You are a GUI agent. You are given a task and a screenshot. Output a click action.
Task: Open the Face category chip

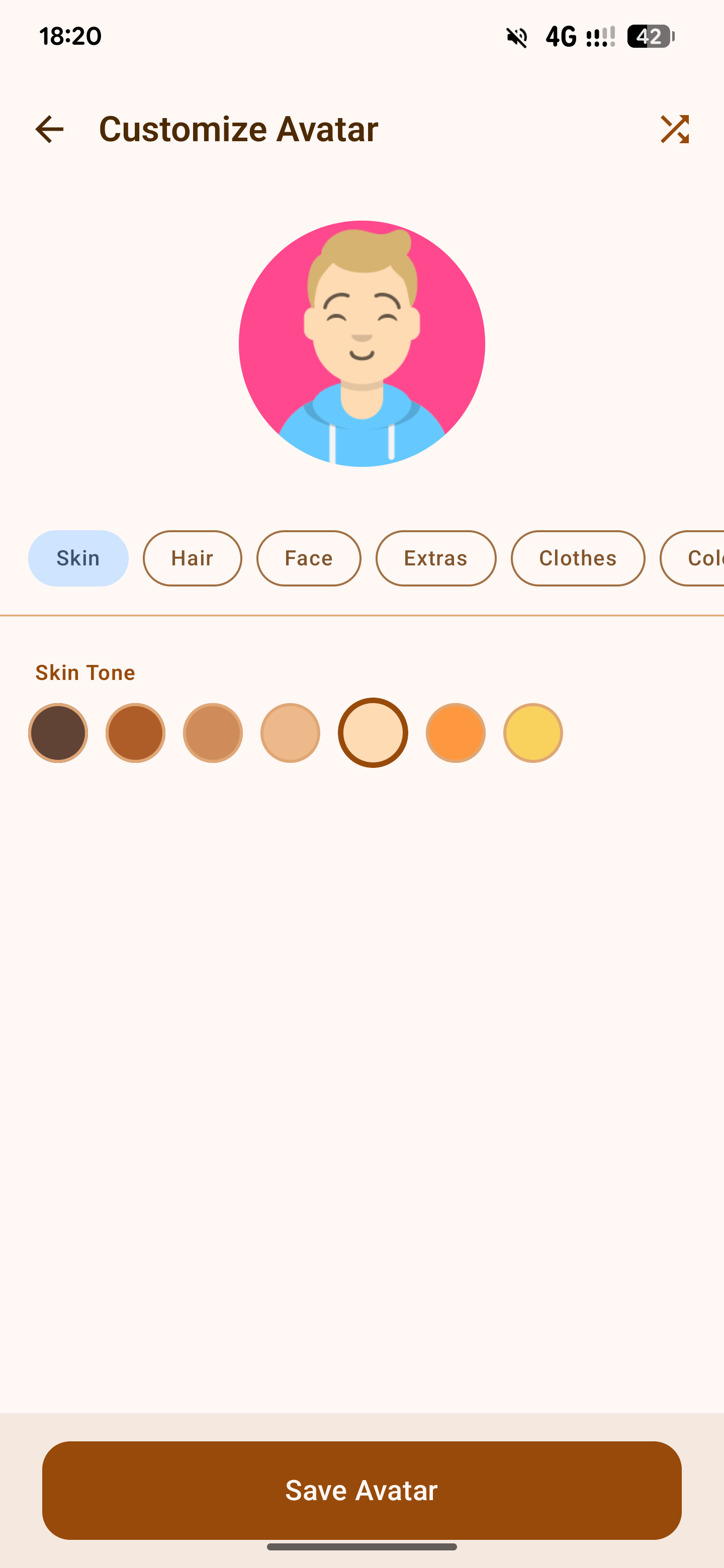[x=308, y=558]
